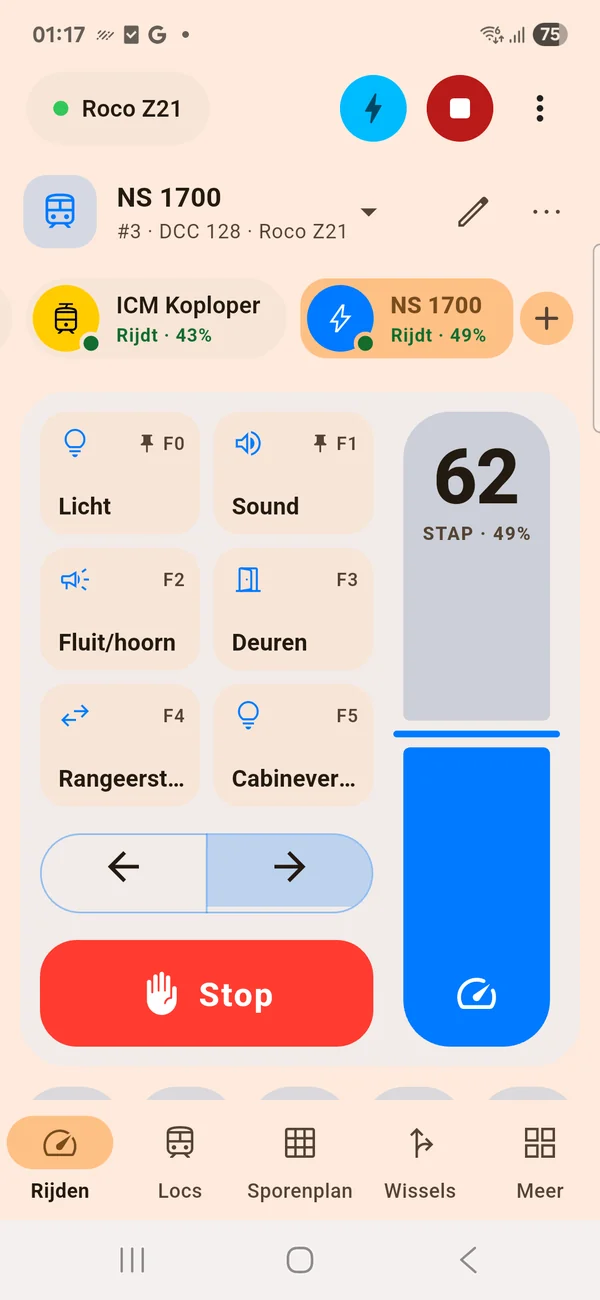This screenshot has height=1300, width=600.
Task: Edit the NS 1700 loco with pencil icon
Action: tap(473, 212)
